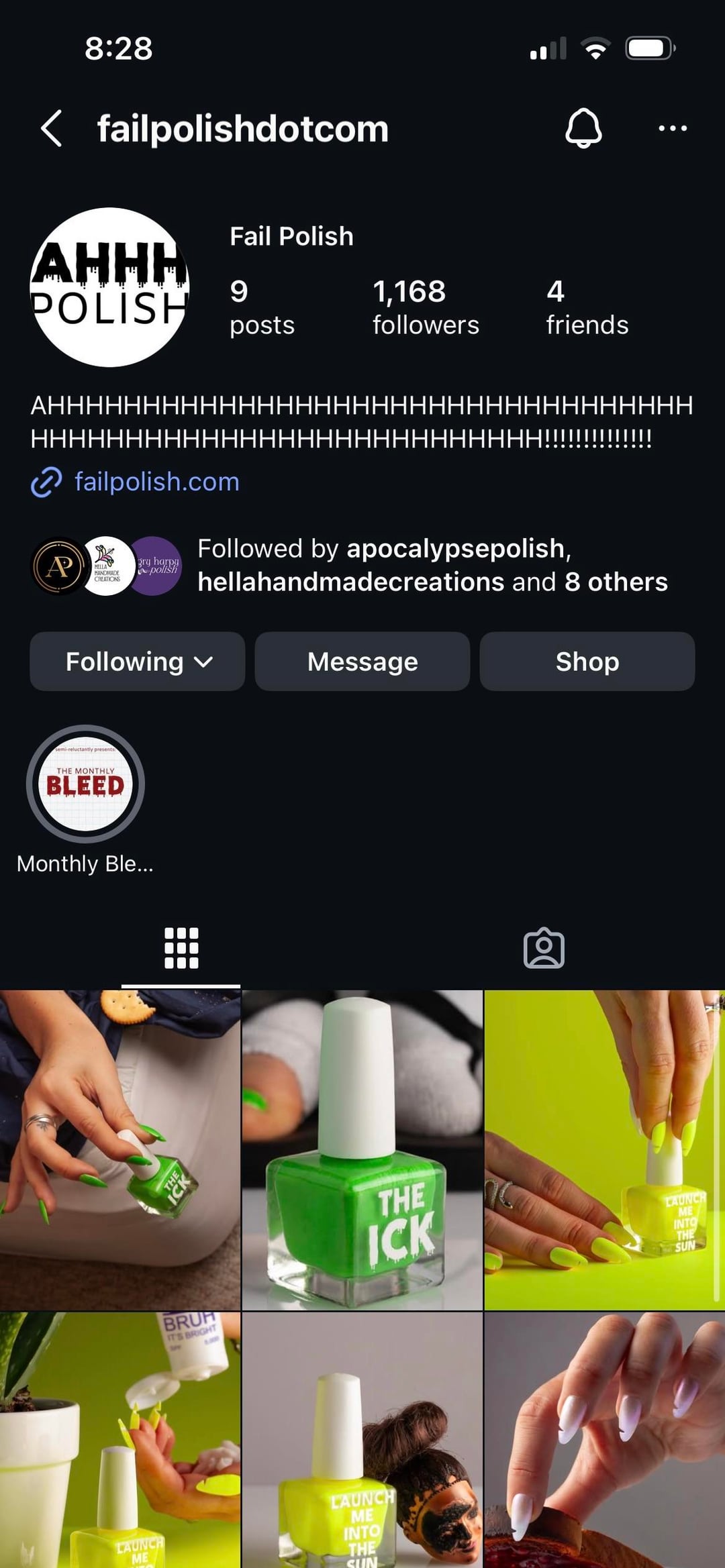Open the green The Ick bottle close-up post

[362, 1150]
